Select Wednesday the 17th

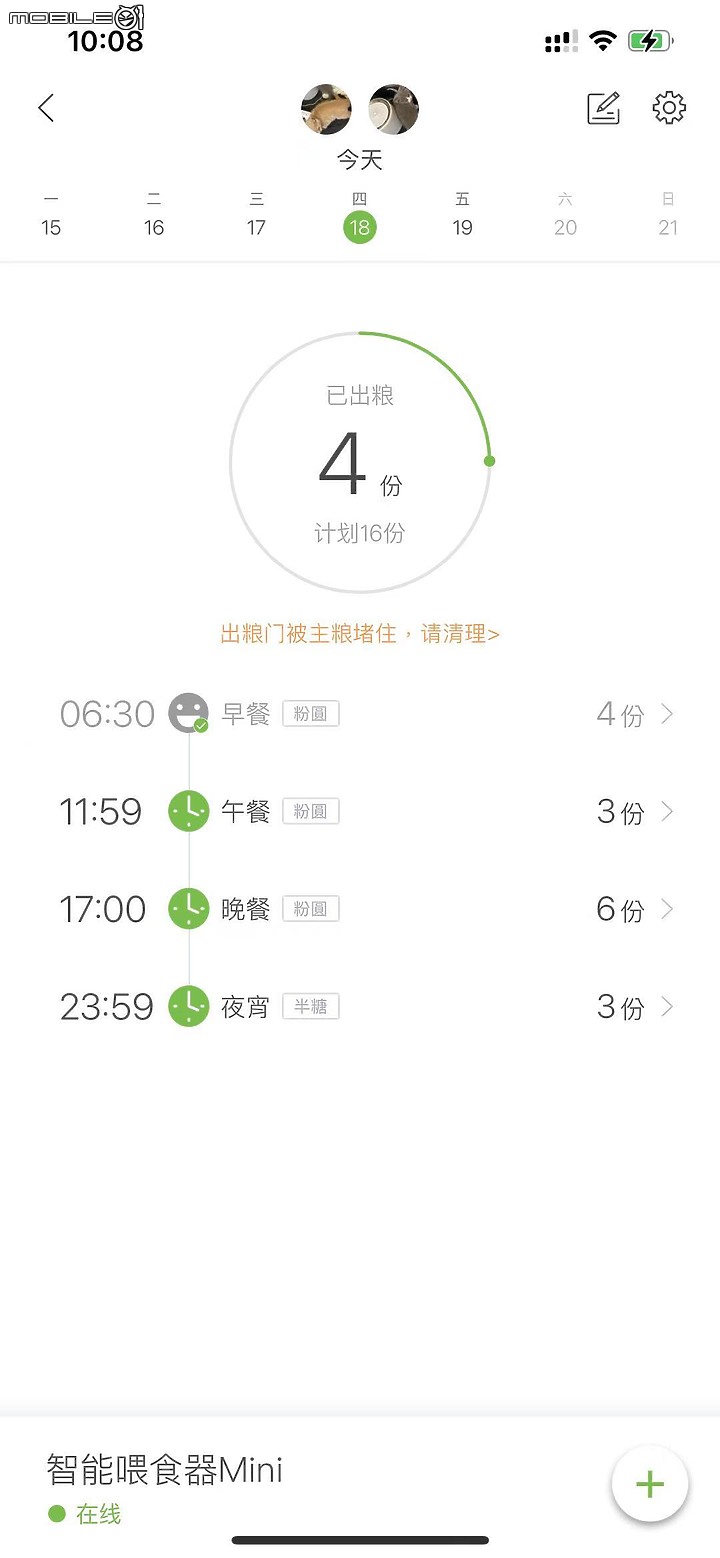click(257, 216)
